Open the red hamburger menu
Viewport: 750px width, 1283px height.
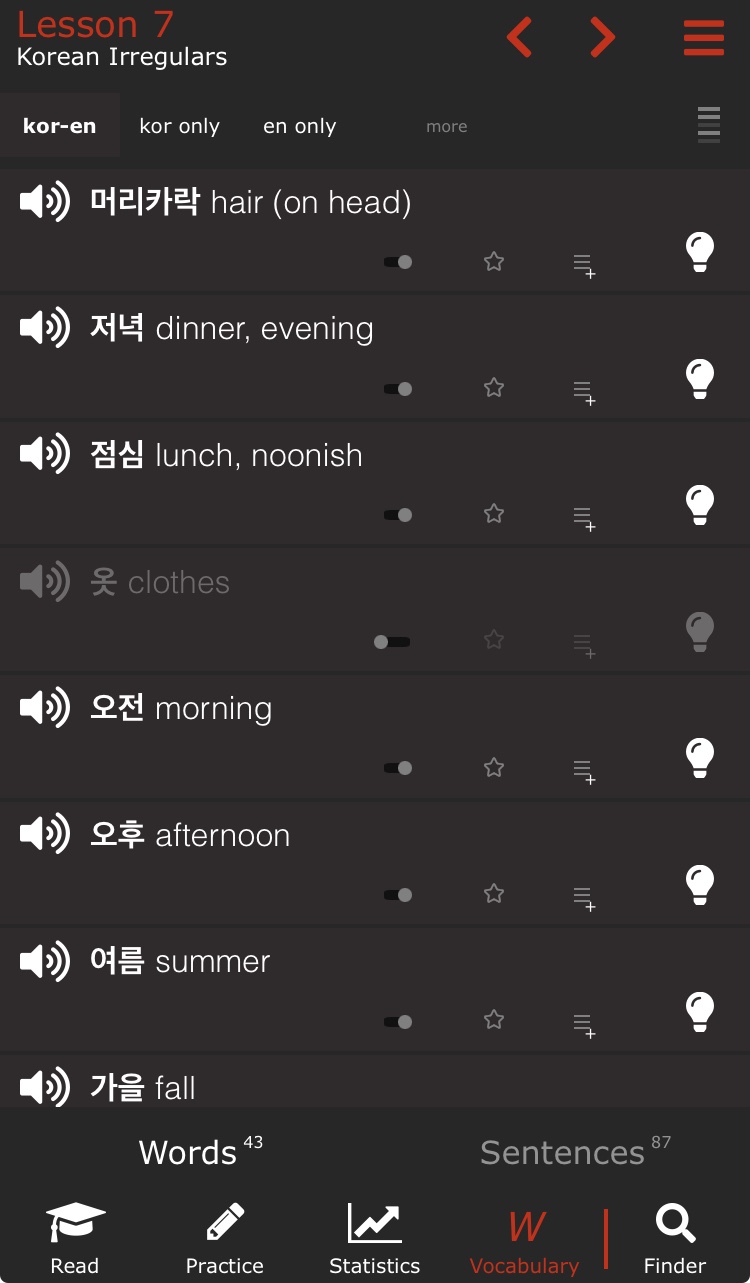[x=704, y=37]
